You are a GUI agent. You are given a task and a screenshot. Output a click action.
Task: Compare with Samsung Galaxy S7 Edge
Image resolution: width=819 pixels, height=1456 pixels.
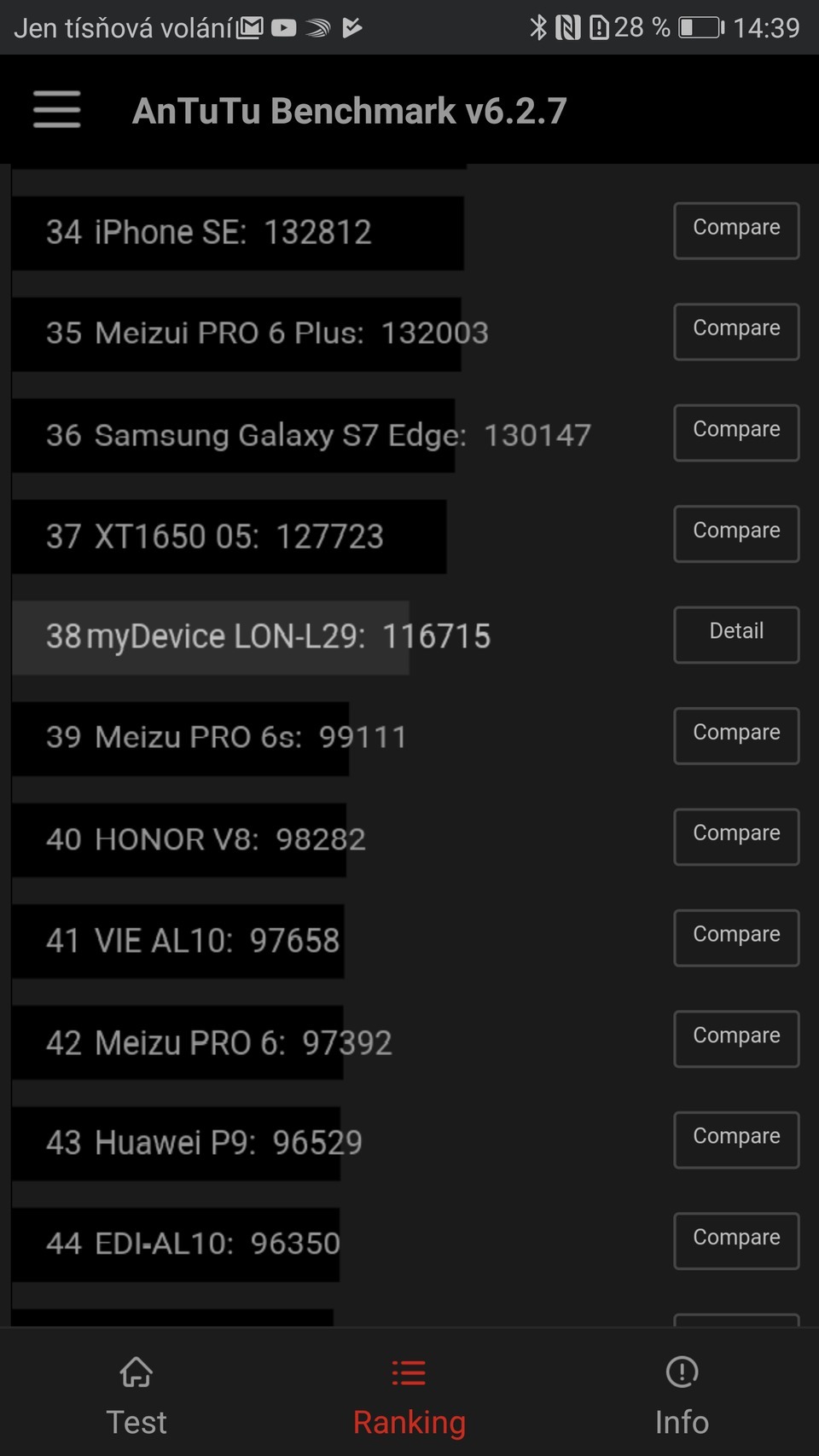tap(735, 432)
